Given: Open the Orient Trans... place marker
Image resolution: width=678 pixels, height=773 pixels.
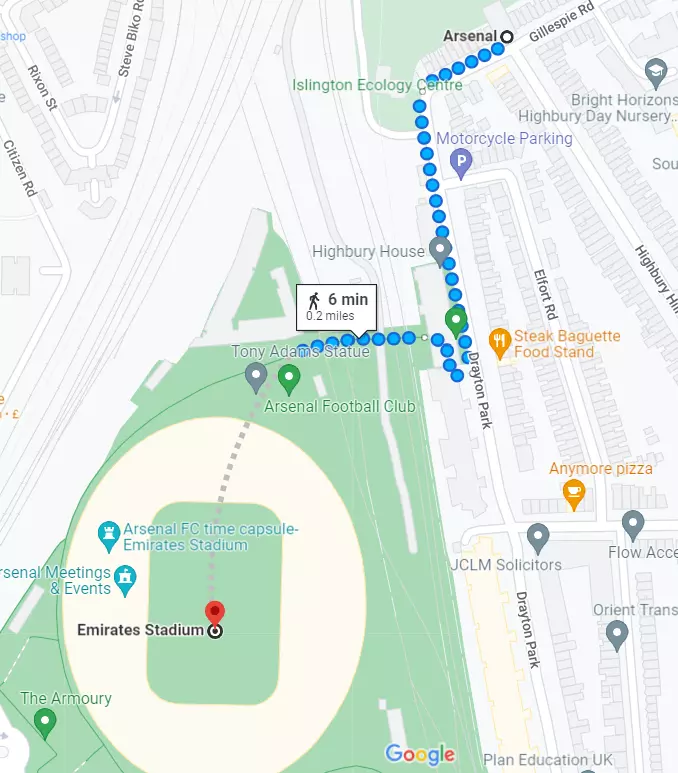Looking at the screenshot, I should pyautogui.click(x=617, y=634).
